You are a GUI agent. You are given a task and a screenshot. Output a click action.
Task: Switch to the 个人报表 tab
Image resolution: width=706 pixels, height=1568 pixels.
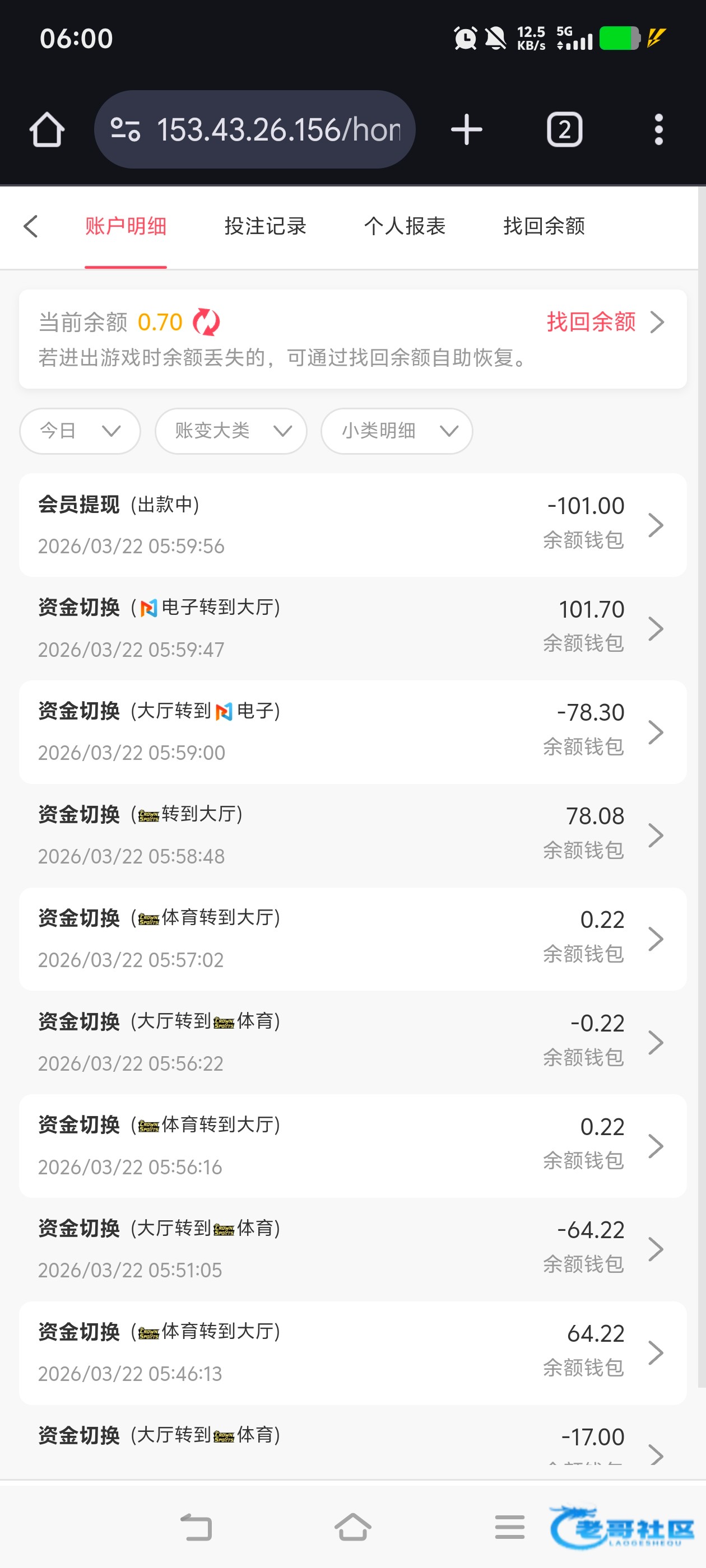[x=405, y=226]
